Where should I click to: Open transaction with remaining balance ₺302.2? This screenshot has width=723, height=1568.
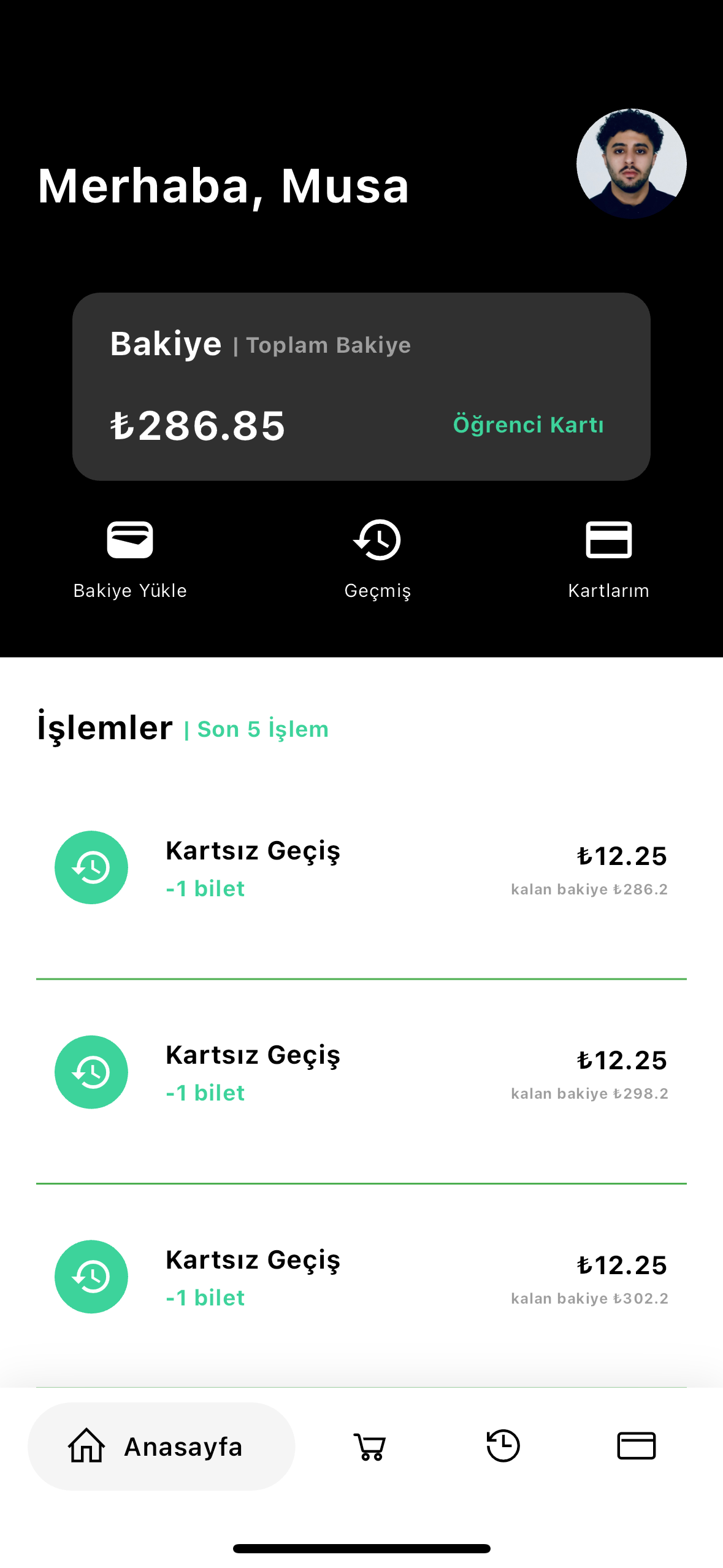pos(361,1277)
